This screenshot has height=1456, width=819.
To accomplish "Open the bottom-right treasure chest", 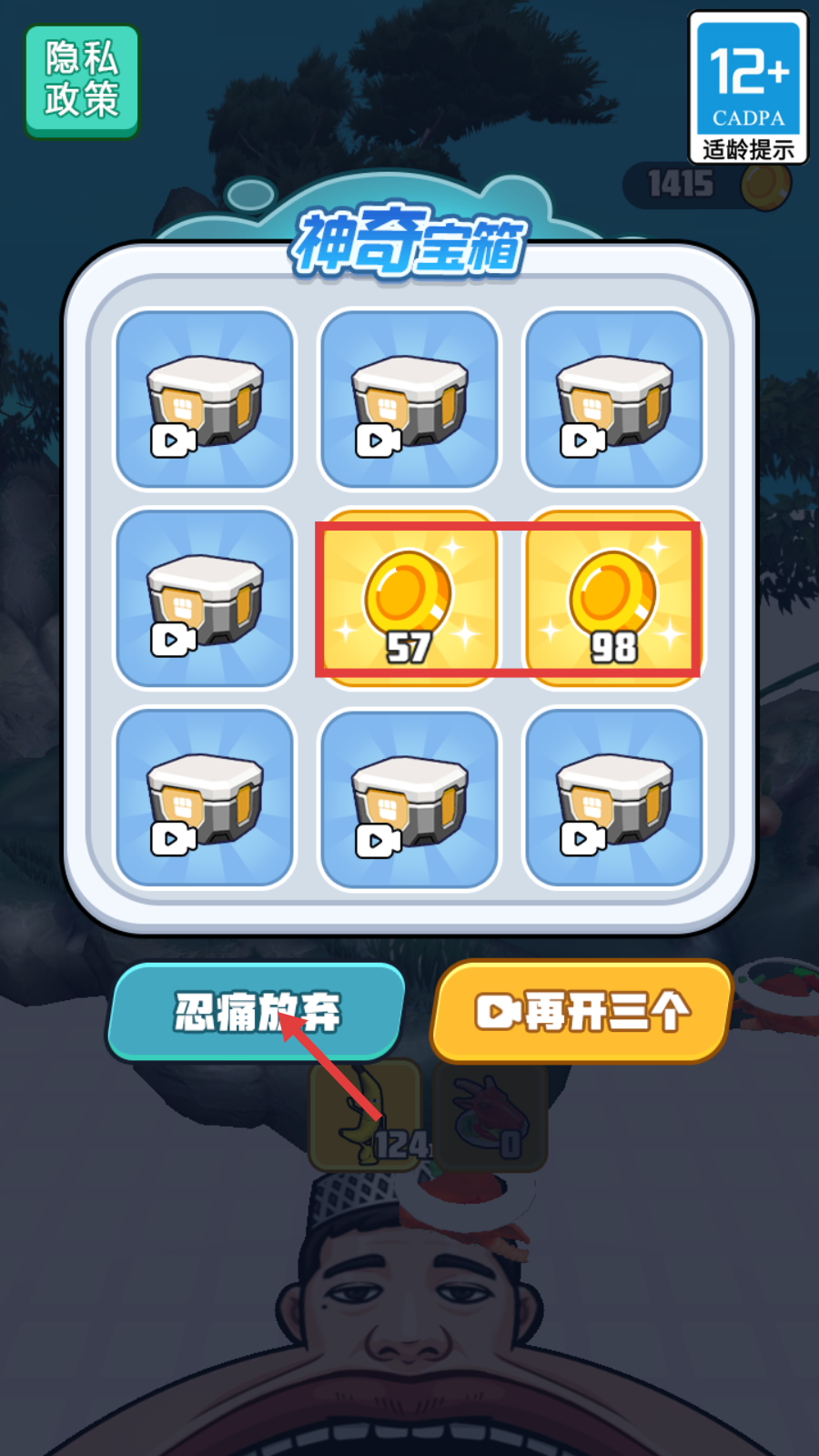I will (x=614, y=798).
